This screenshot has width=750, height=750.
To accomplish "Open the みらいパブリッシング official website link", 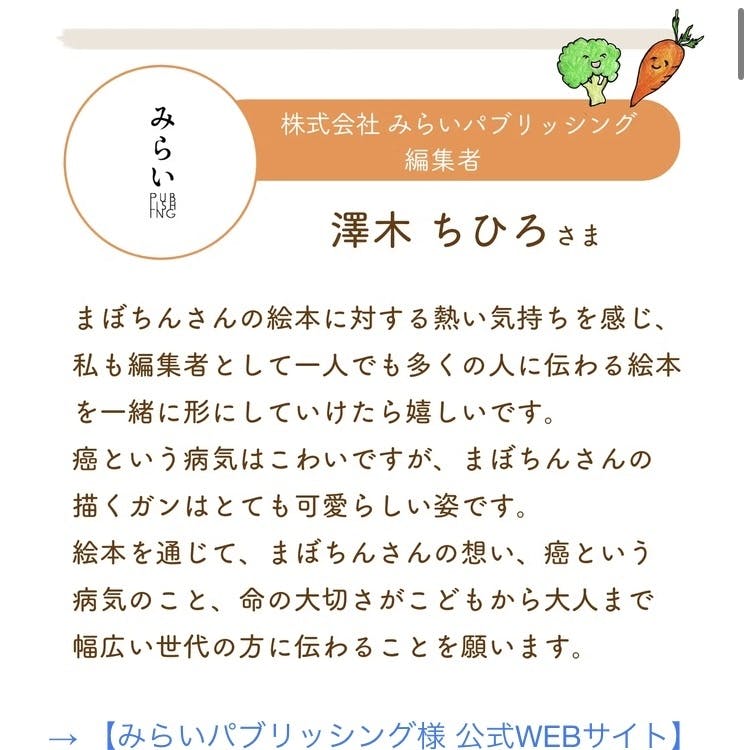I will pyautogui.click(x=393, y=735).
